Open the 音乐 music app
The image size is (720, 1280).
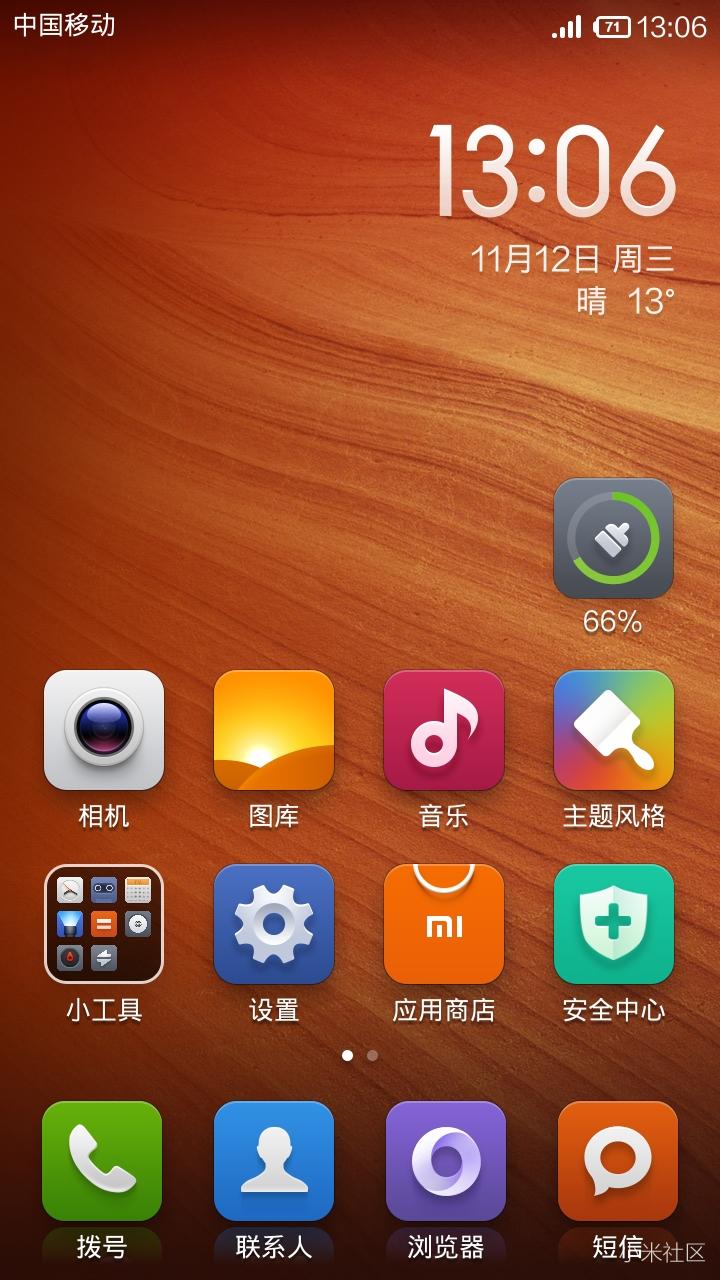444,730
